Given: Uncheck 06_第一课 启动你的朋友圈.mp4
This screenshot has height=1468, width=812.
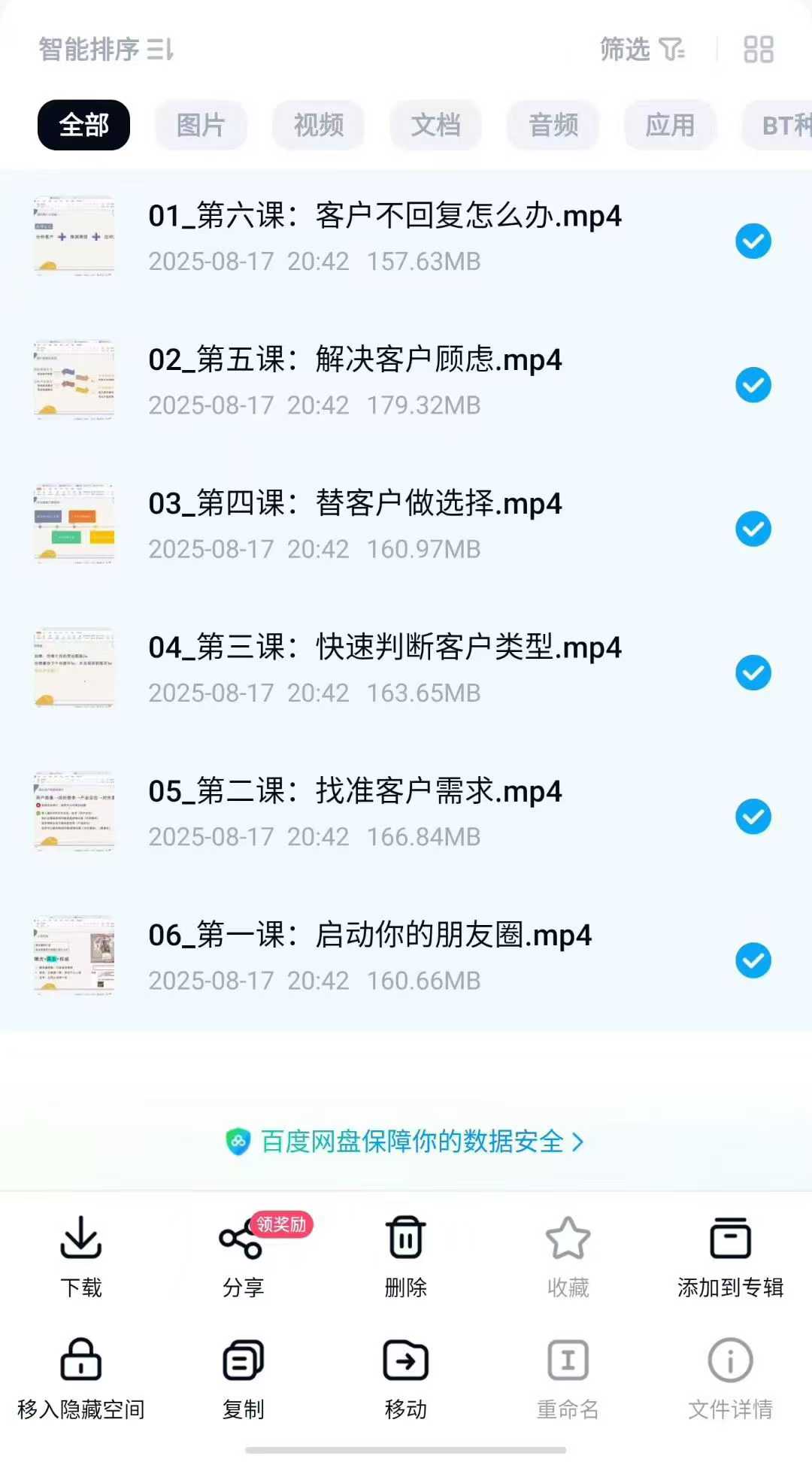Looking at the screenshot, I should point(753,960).
